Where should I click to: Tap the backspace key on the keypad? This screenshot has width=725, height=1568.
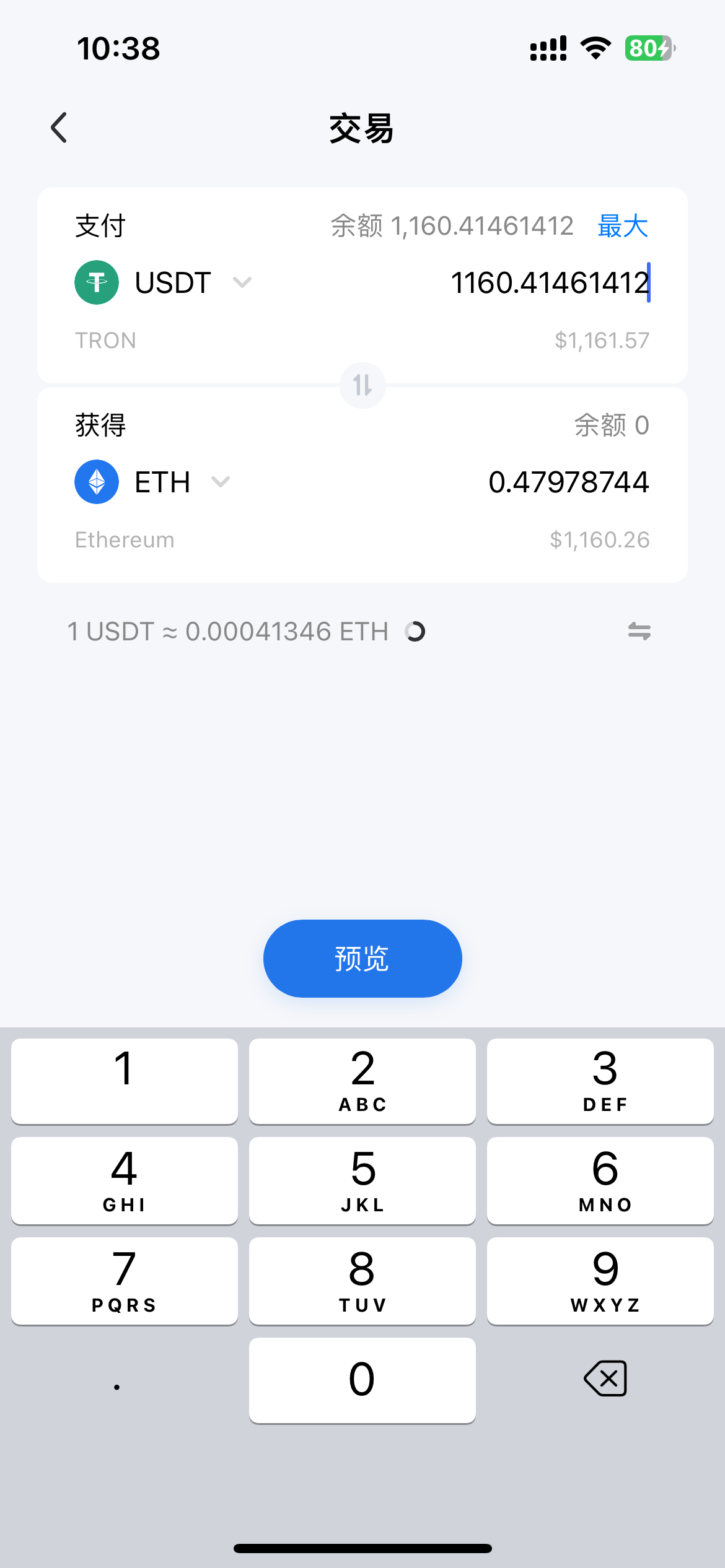click(x=605, y=1379)
